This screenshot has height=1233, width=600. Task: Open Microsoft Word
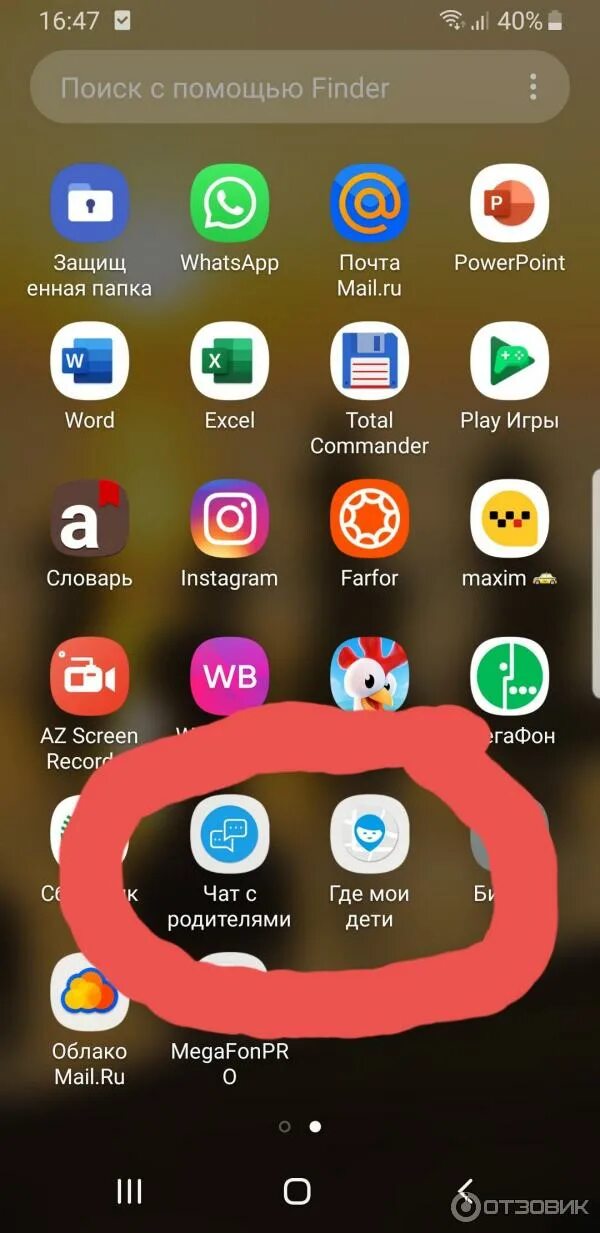point(89,361)
